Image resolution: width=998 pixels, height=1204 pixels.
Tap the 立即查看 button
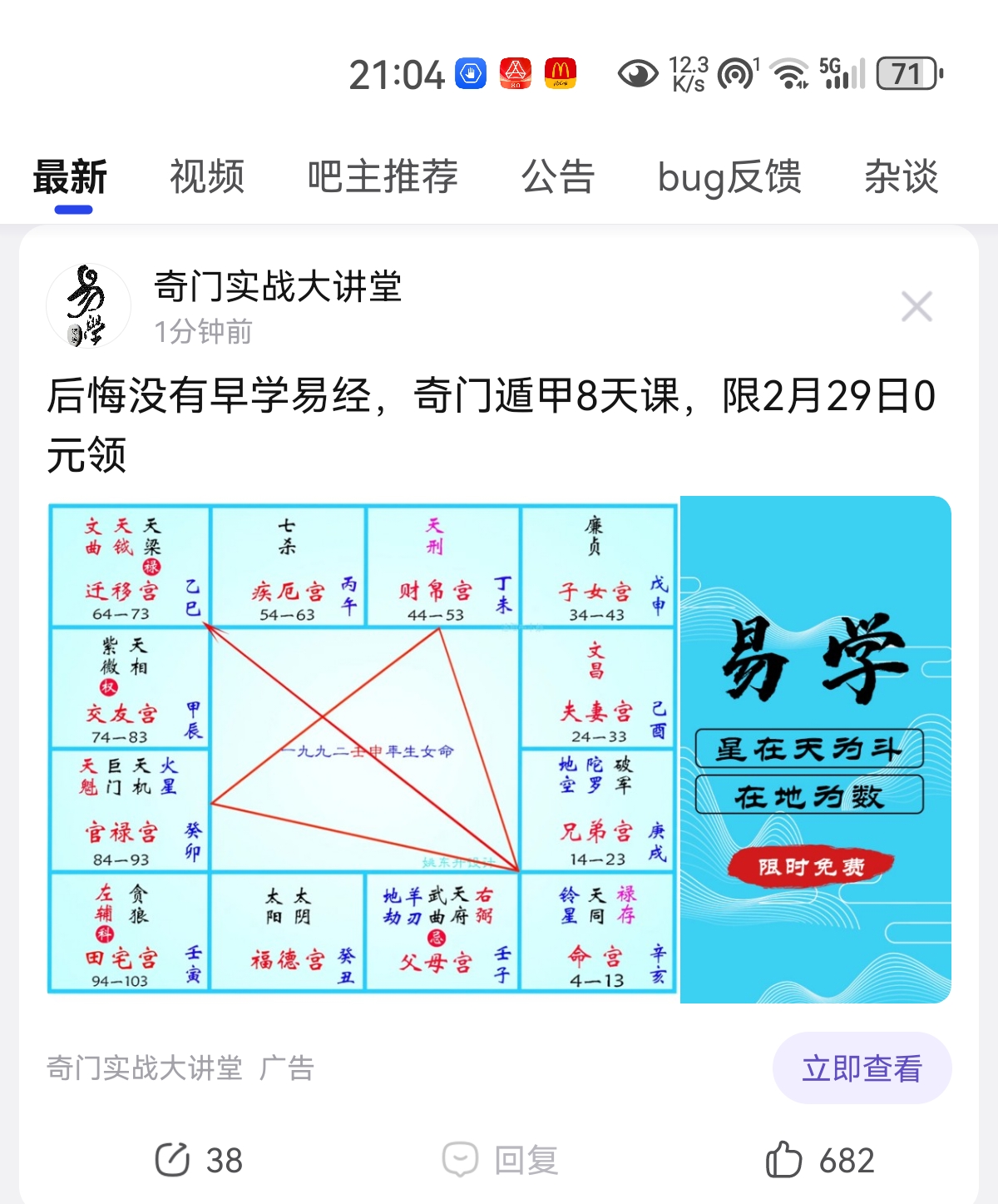tap(862, 1068)
